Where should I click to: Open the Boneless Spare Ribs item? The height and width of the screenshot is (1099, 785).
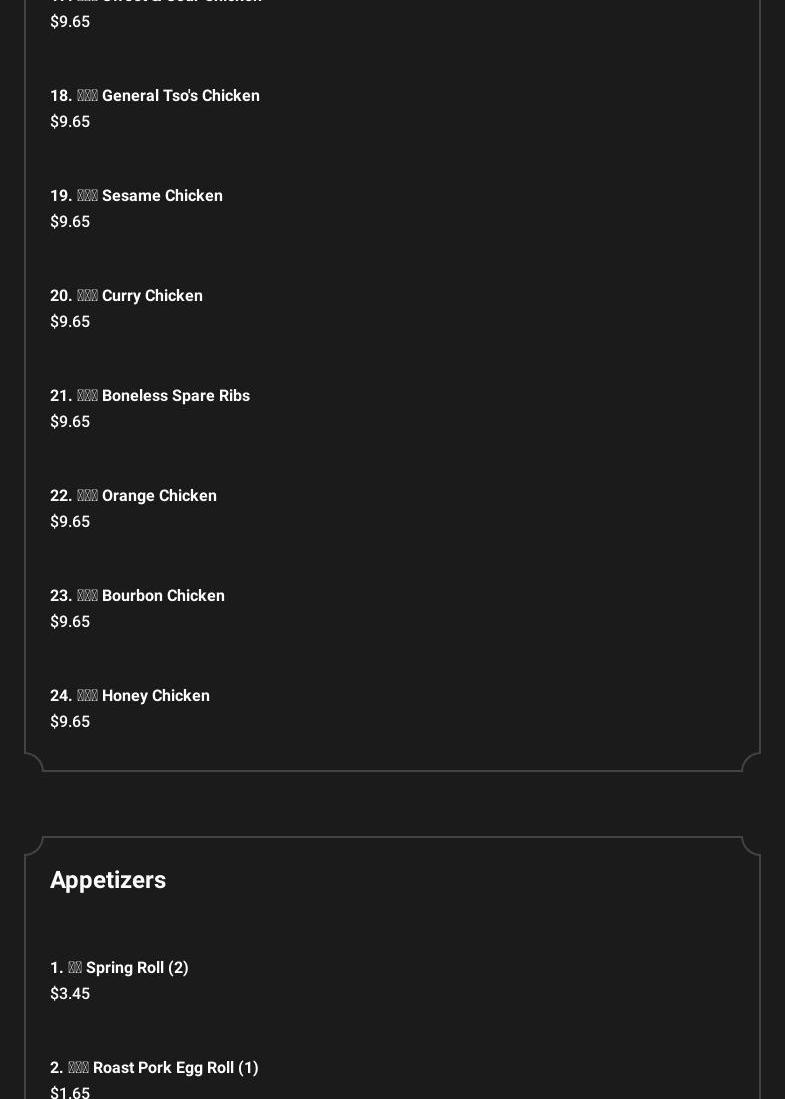[x=150, y=396]
